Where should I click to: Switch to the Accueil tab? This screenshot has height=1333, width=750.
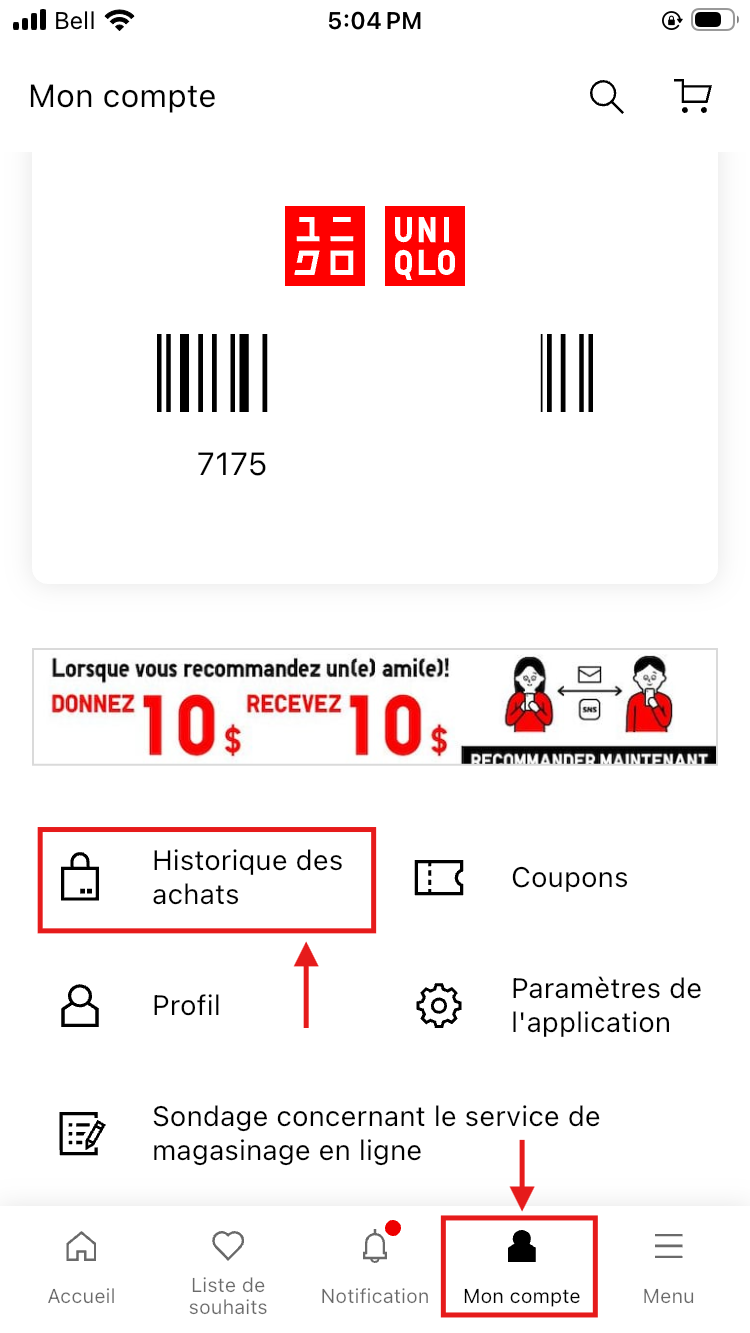pos(81,1268)
